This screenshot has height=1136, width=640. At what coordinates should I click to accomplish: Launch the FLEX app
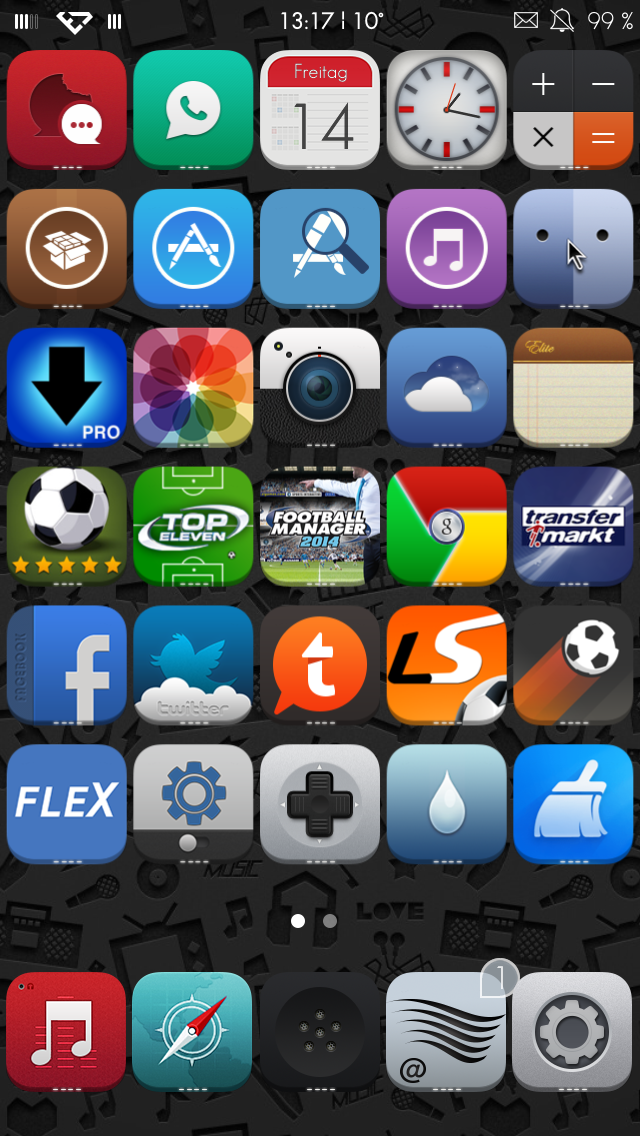point(67,802)
